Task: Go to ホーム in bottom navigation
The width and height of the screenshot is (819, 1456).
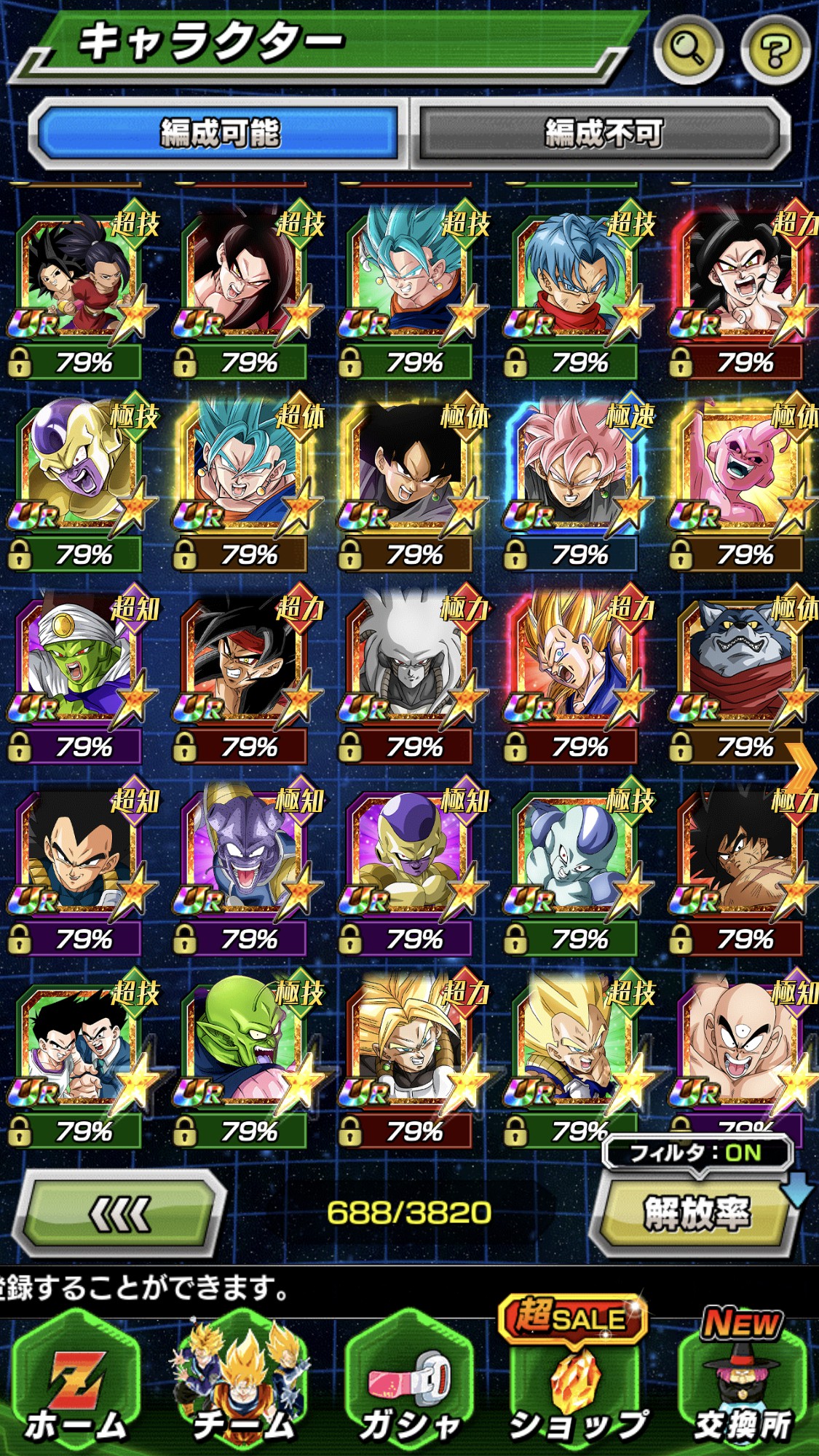Action: coord(75,1386)
